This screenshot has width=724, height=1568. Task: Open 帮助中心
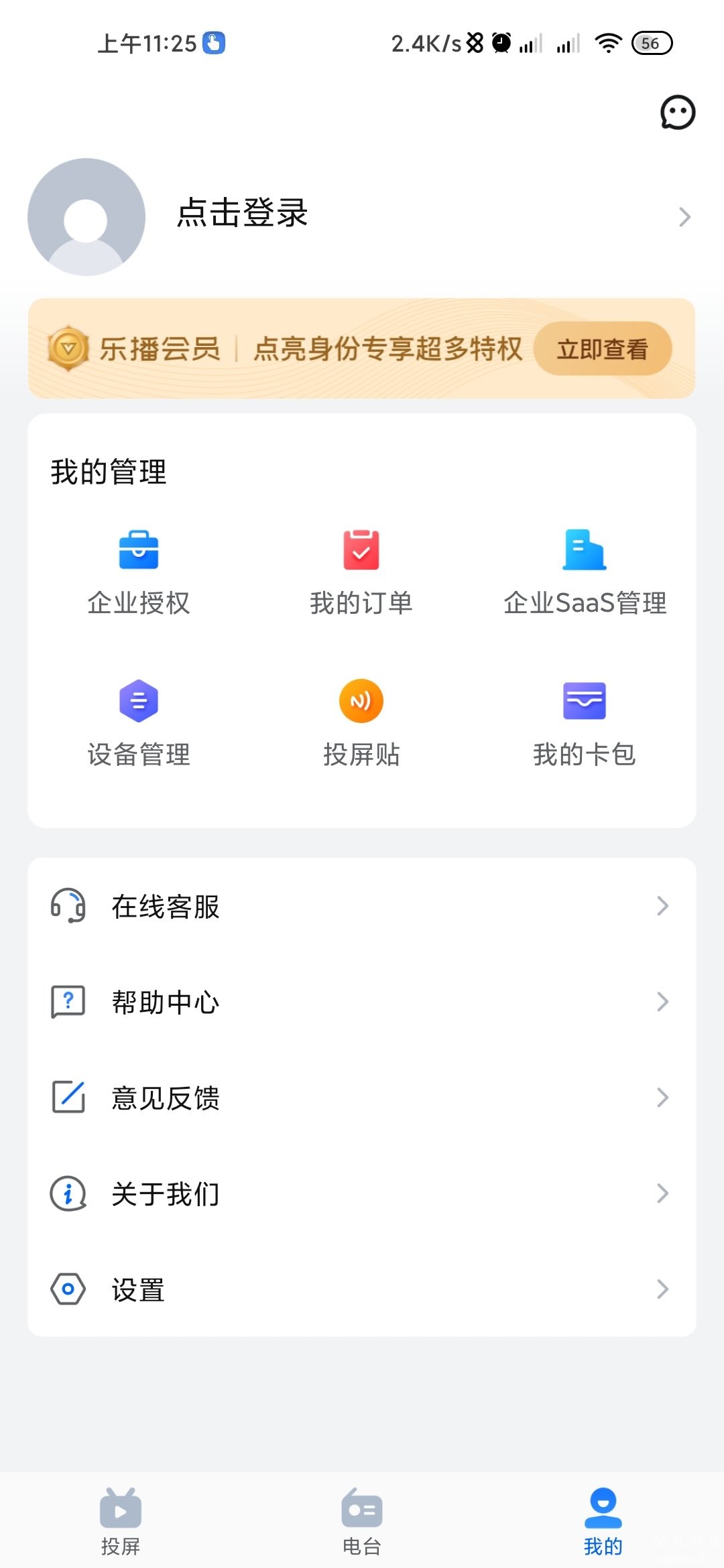(361, 1002)
